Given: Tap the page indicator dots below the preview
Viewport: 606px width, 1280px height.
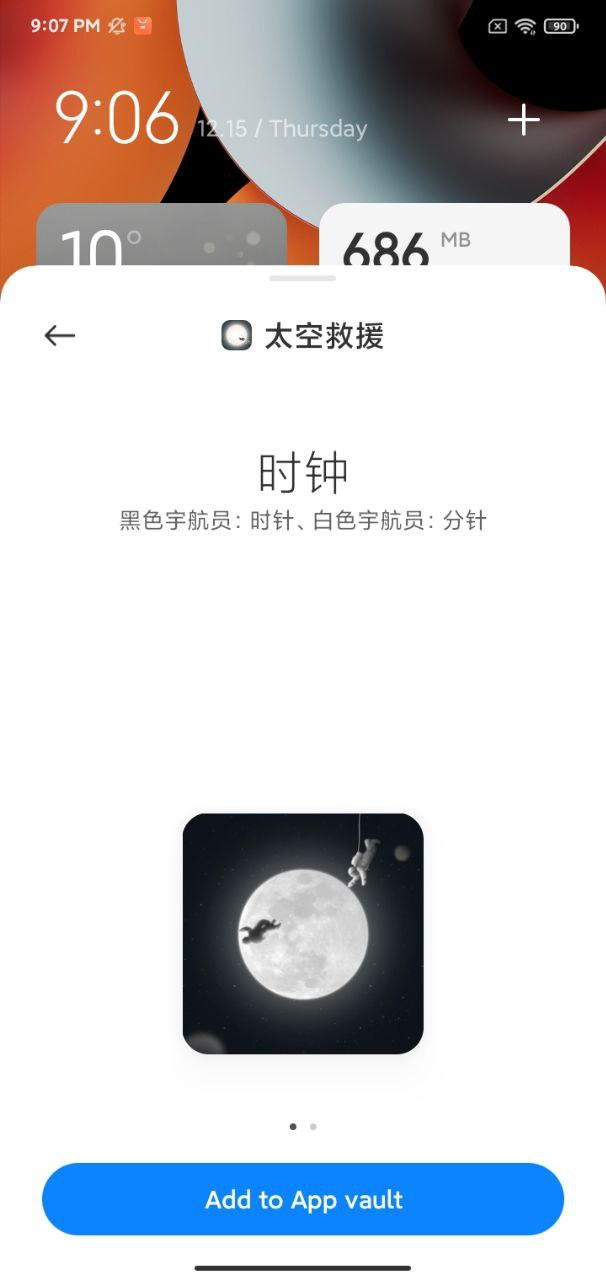Looking at the screenshot, I should pos(303,1126).
